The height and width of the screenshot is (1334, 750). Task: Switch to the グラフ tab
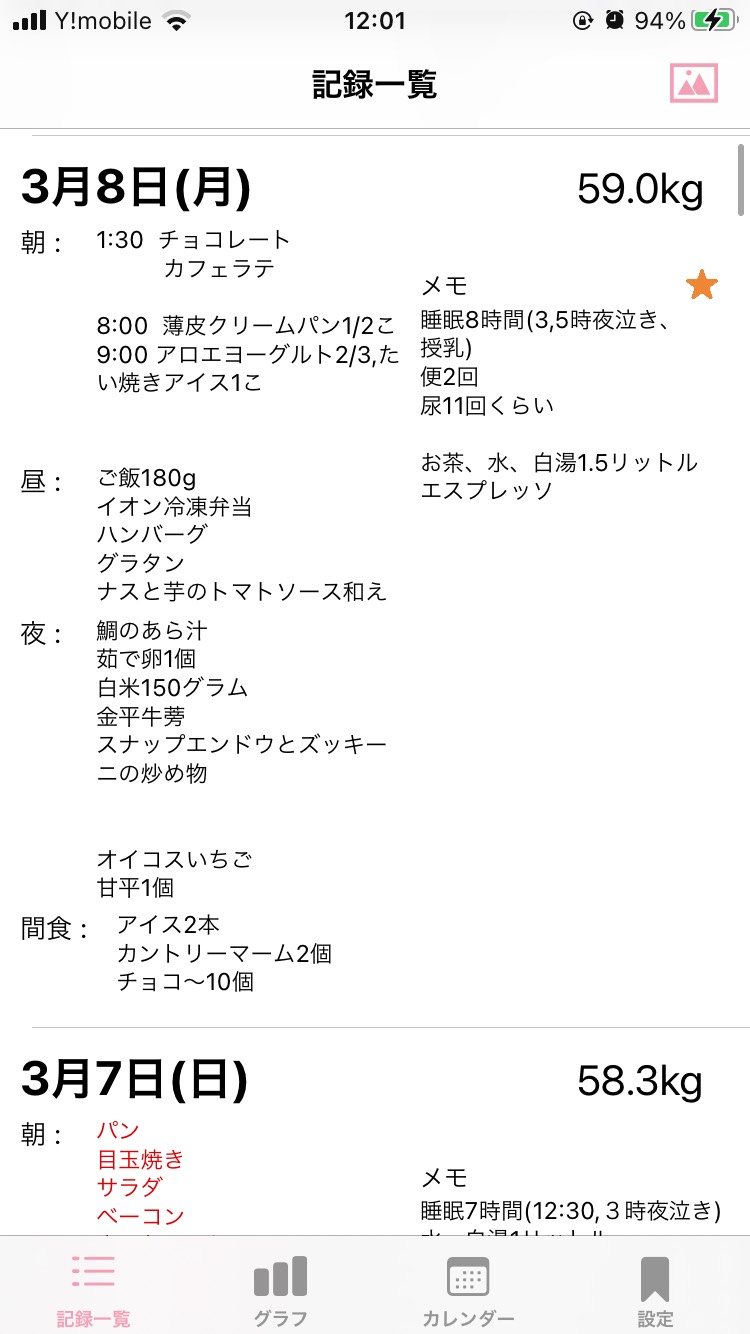[x=280, y=1291]
